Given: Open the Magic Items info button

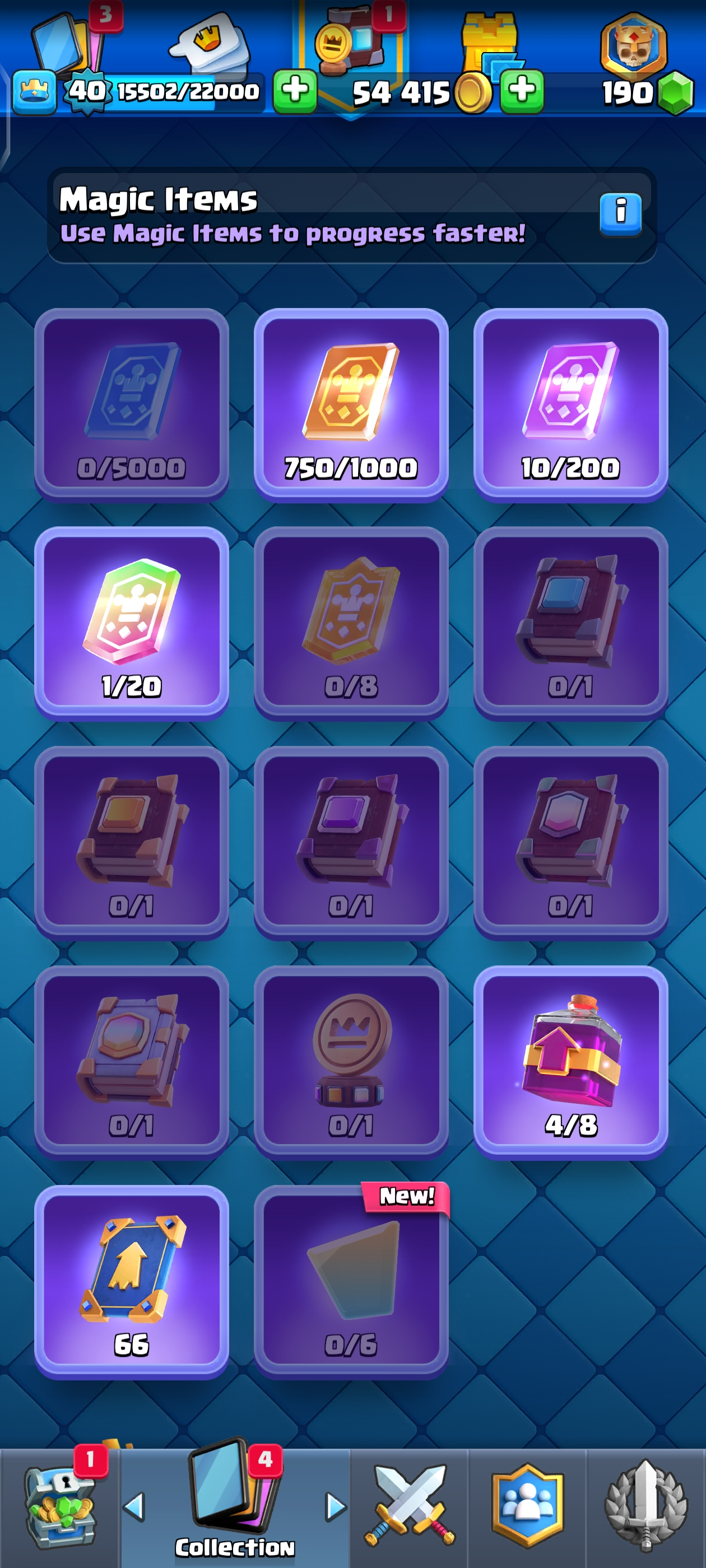Looking at the screenshot, I should [x=620, y=214].
